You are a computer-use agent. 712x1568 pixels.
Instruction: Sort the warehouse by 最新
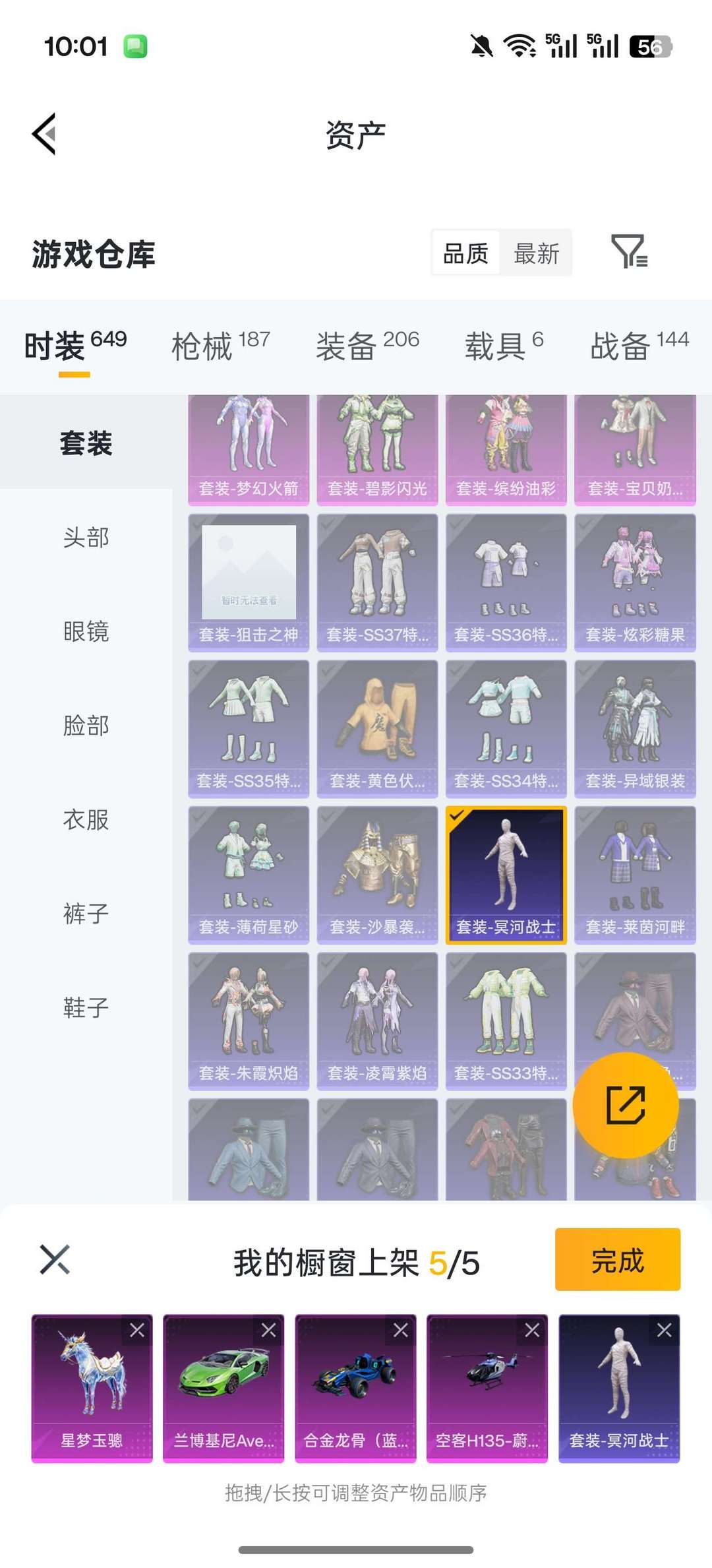coord(536,253)
